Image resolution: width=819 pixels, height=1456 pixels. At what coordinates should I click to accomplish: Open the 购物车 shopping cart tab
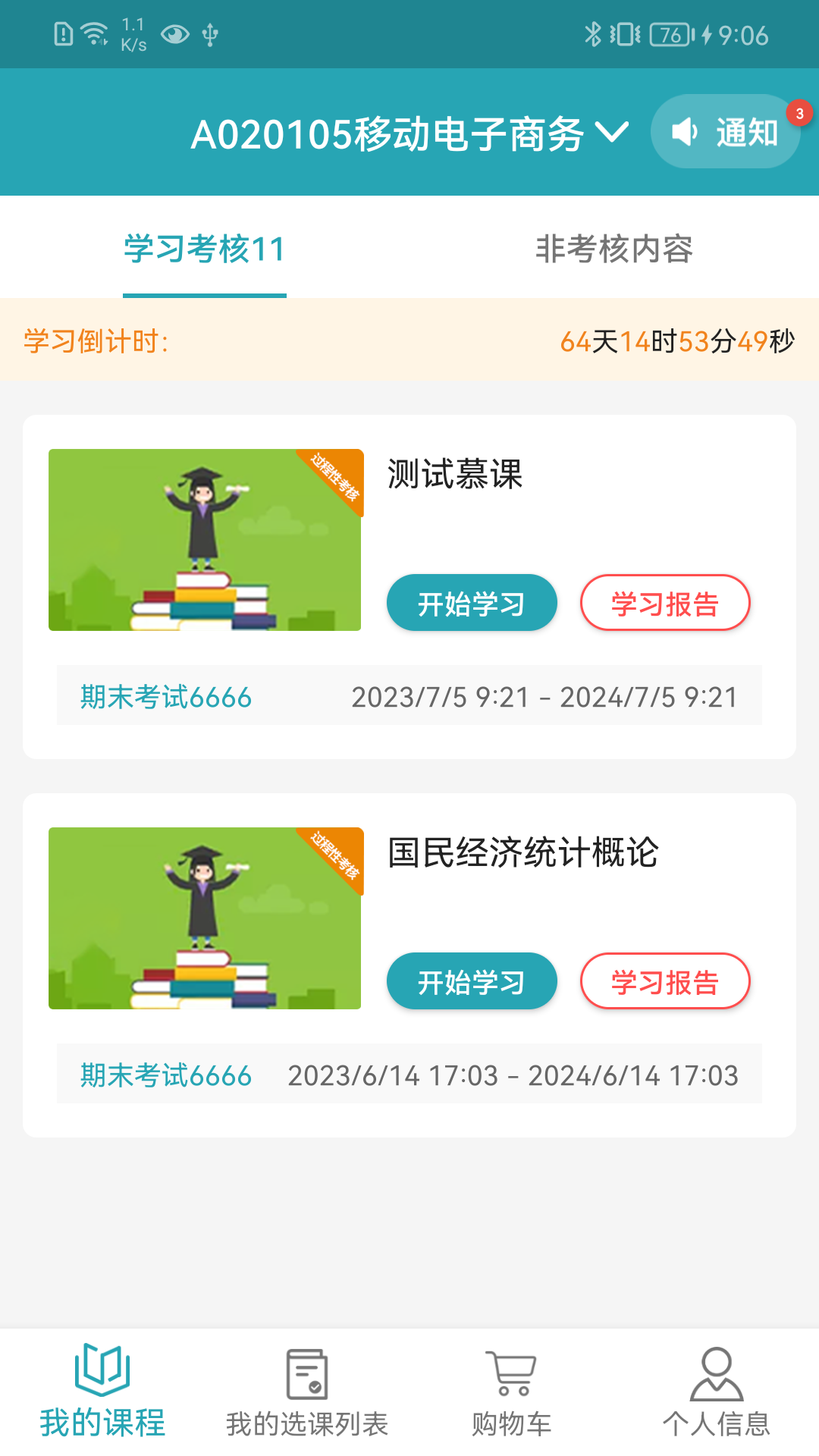click(x=512, y=1392)
